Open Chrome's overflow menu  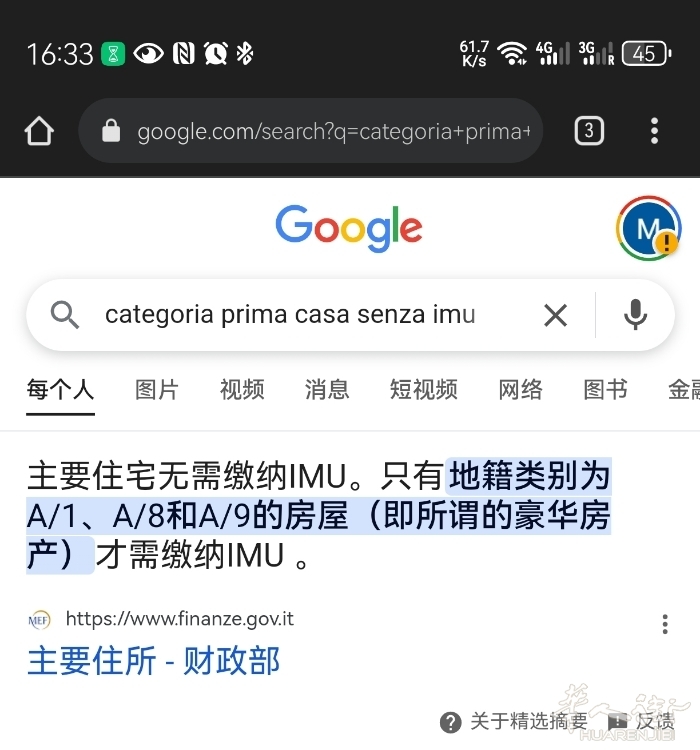click(x=654, y=131)
